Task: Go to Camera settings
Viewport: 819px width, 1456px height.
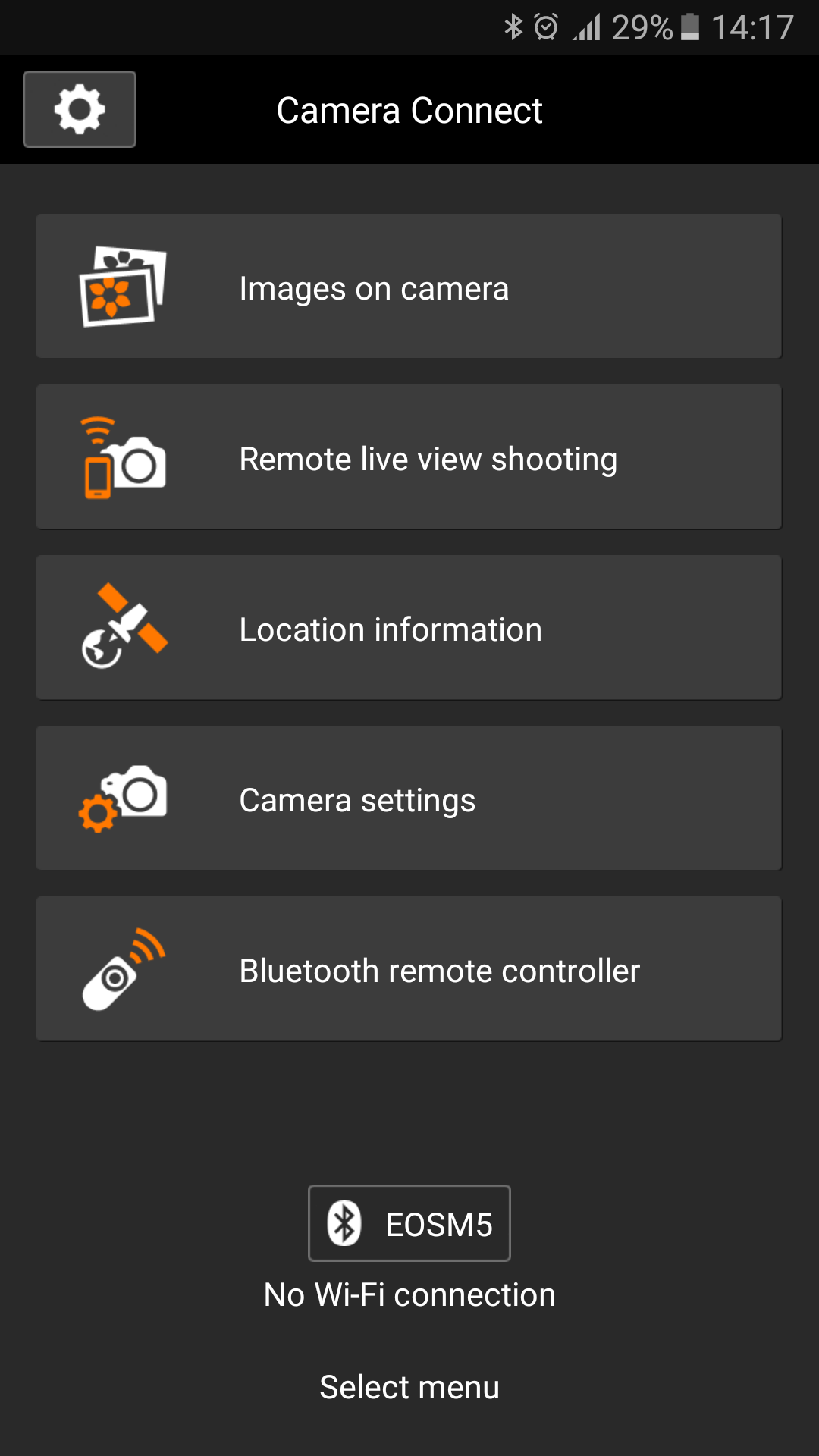Action: pyautogui.click(x=409, y=799)
